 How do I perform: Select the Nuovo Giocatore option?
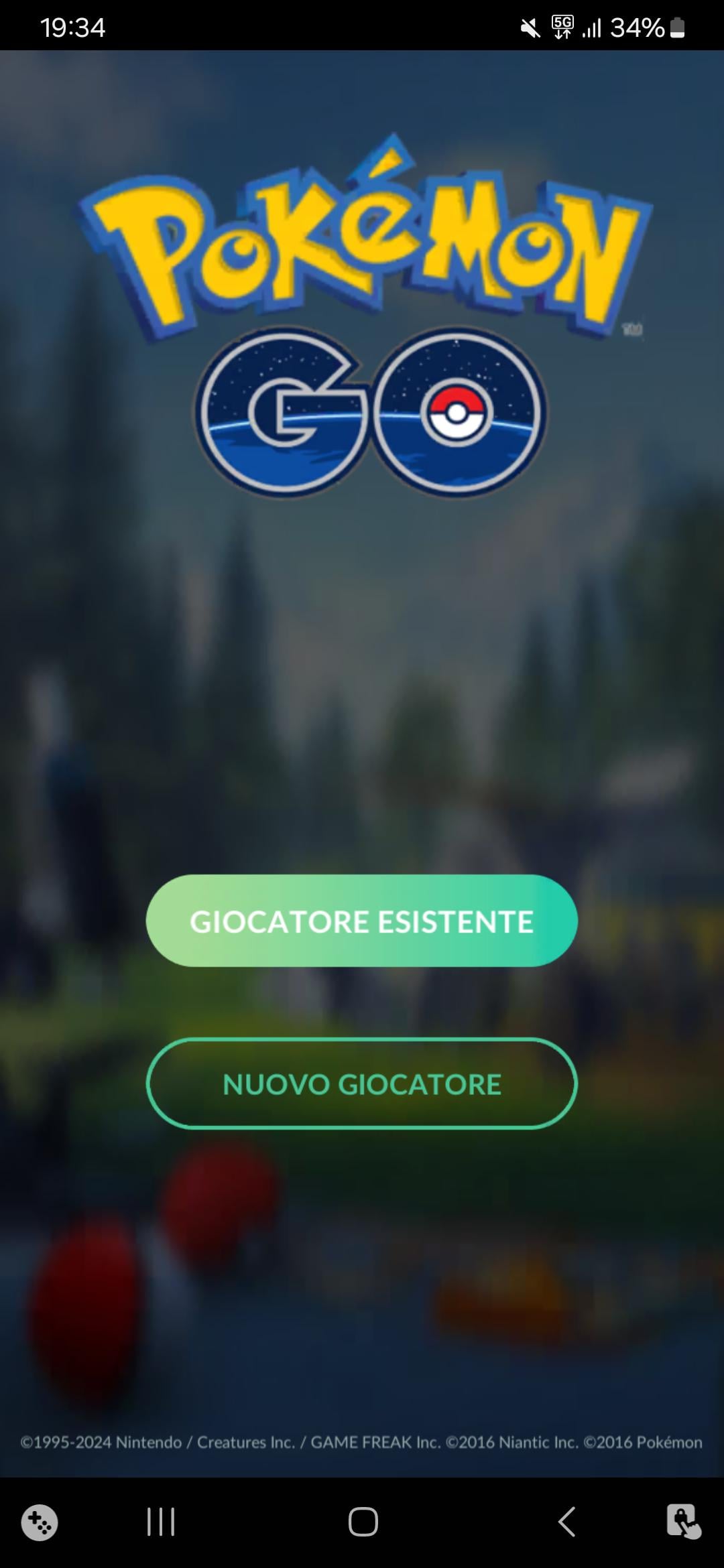pyautogui.click(x=361, y=1084)
